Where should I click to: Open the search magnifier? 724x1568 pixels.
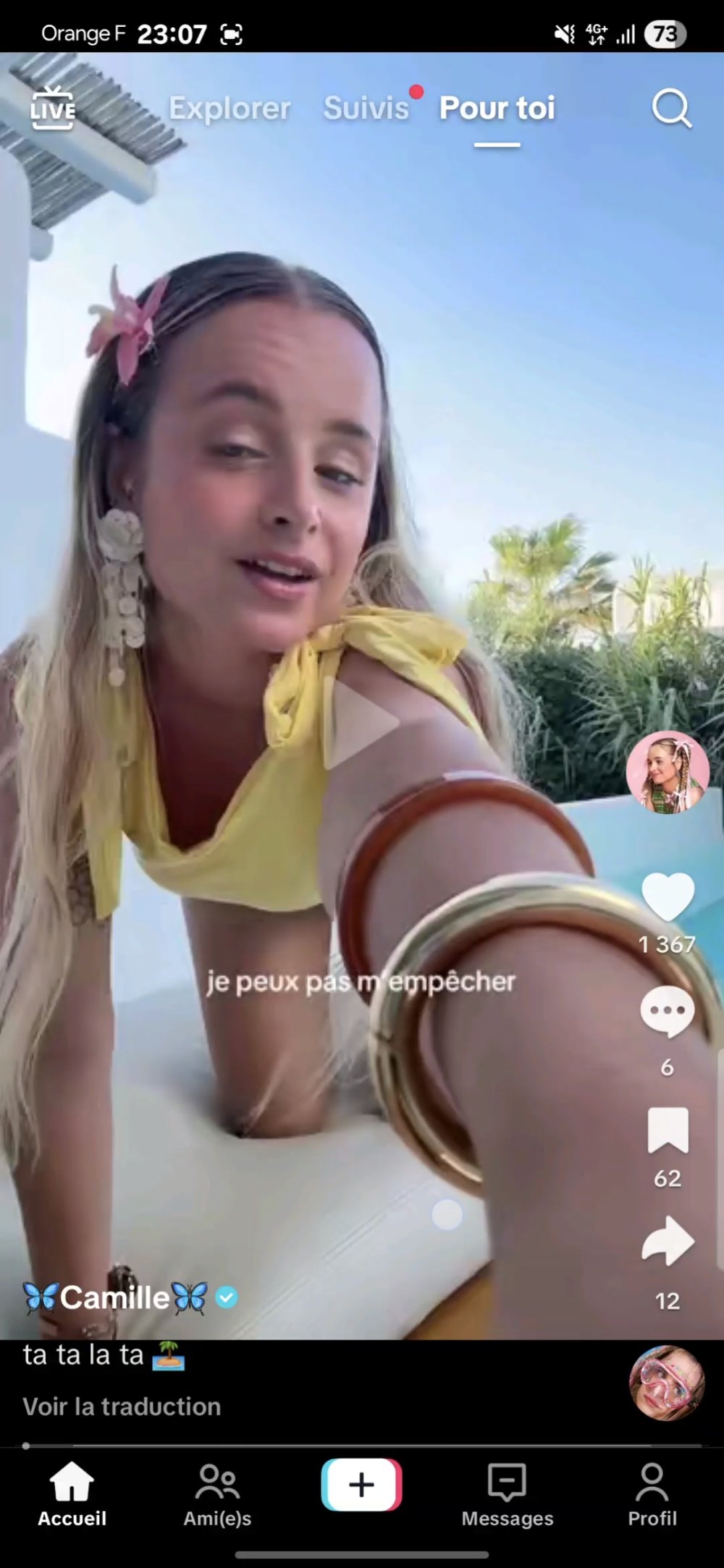pos(671,109)
